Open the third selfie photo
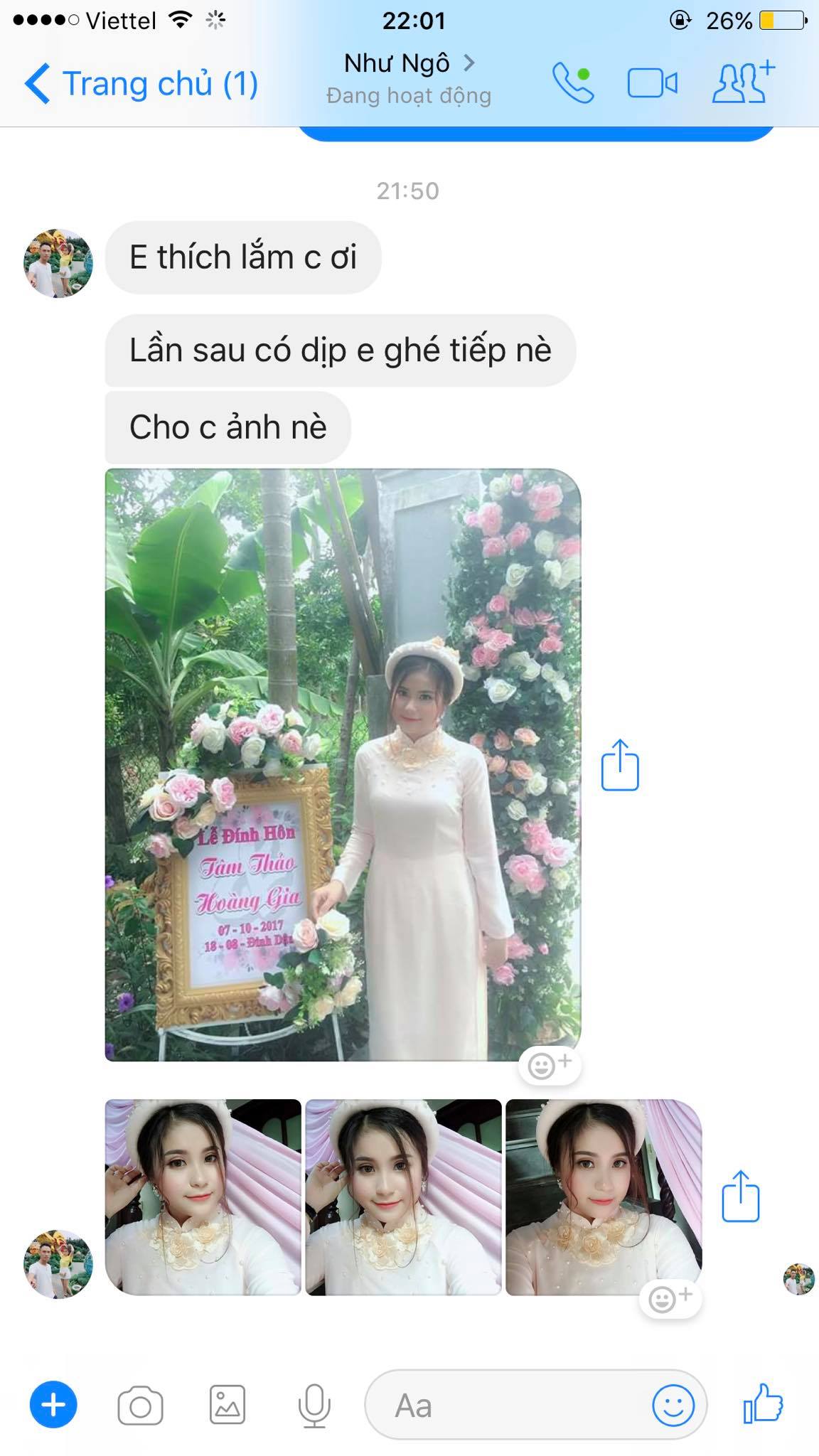 point(604,1197)
